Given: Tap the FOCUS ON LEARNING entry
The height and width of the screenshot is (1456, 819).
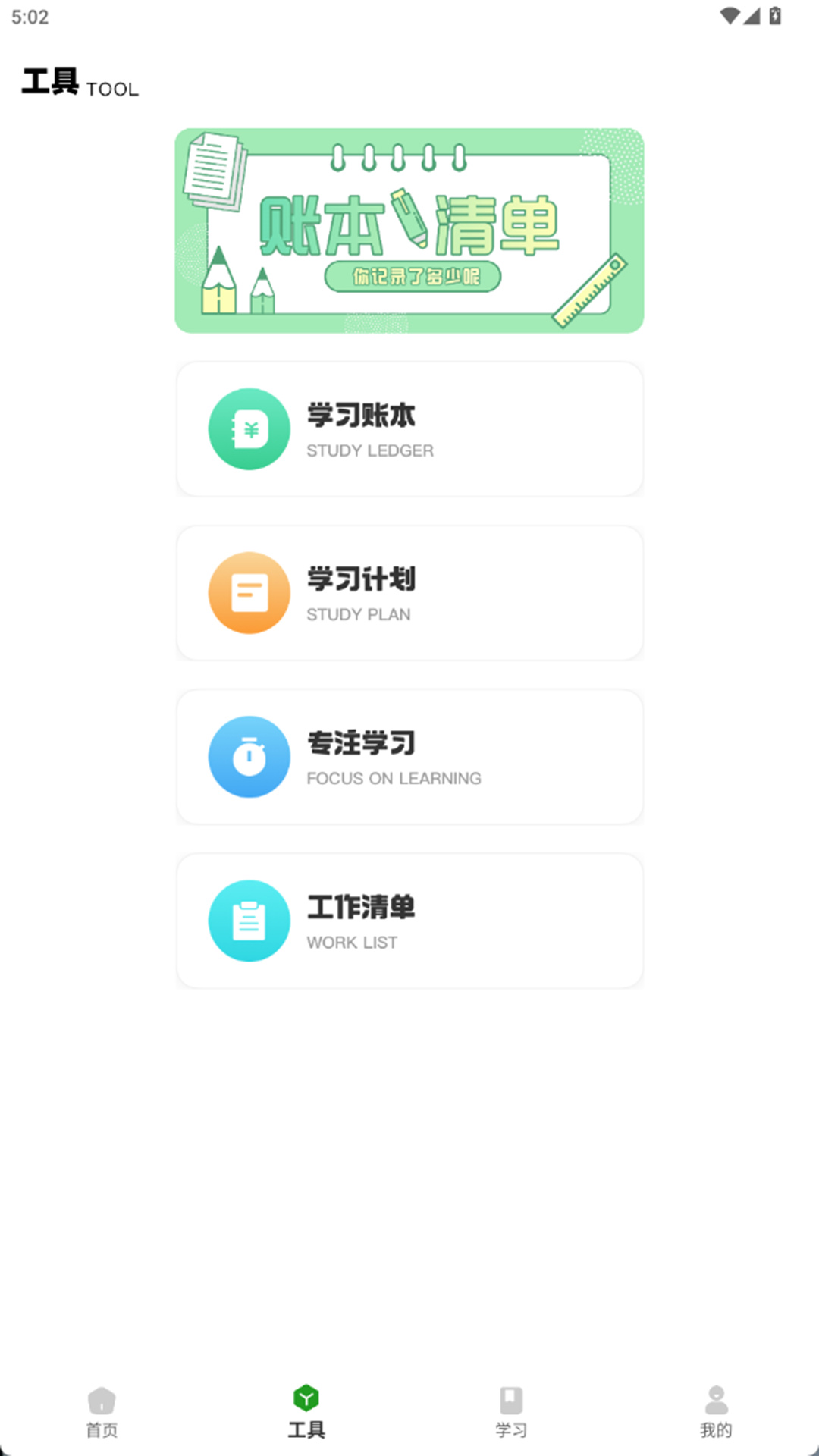Looking at the screenshot, I should (409, 756).
